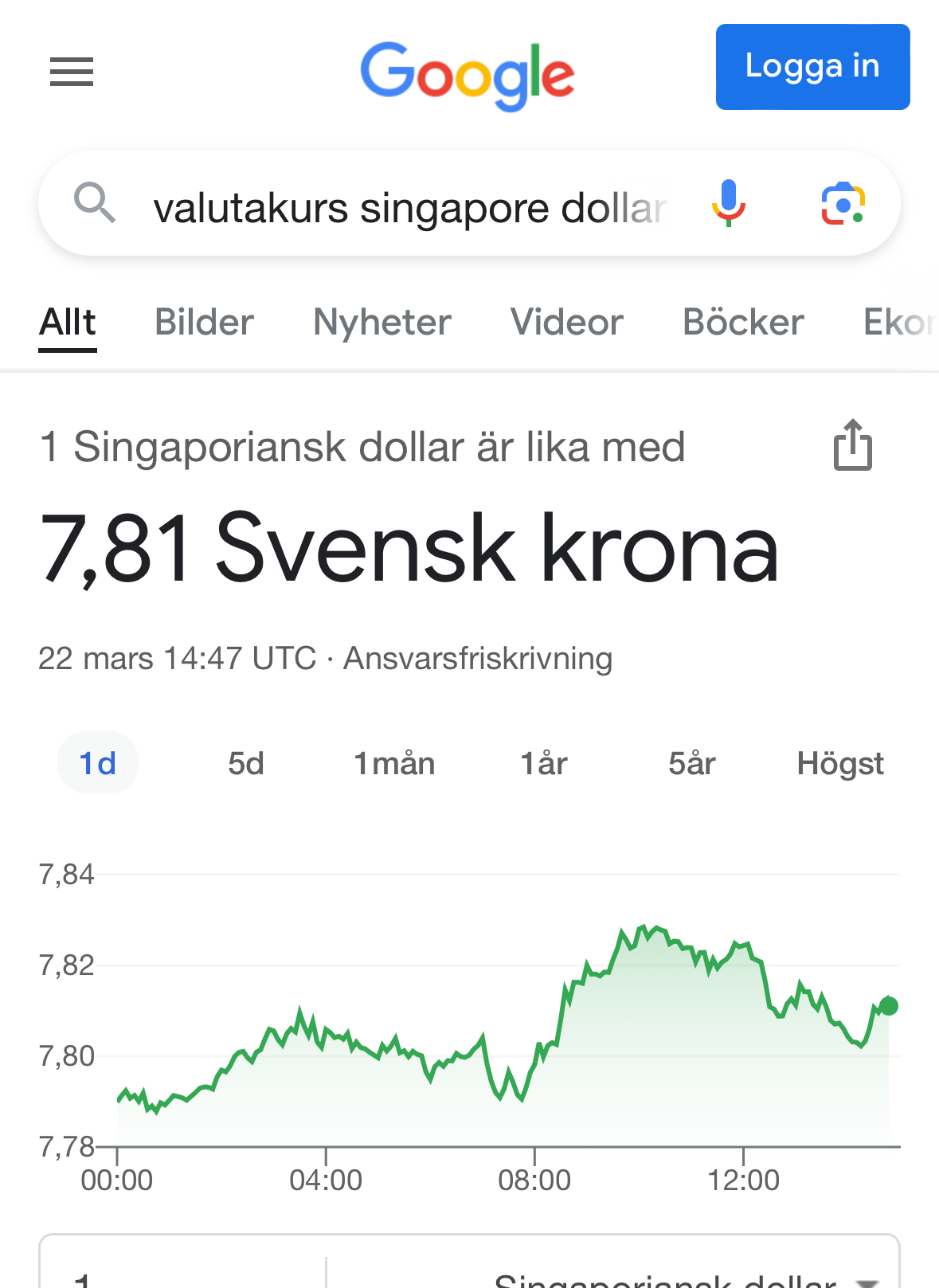939x1288 pixels.
Task: Open Google Lens camera search
Action: 843,204
